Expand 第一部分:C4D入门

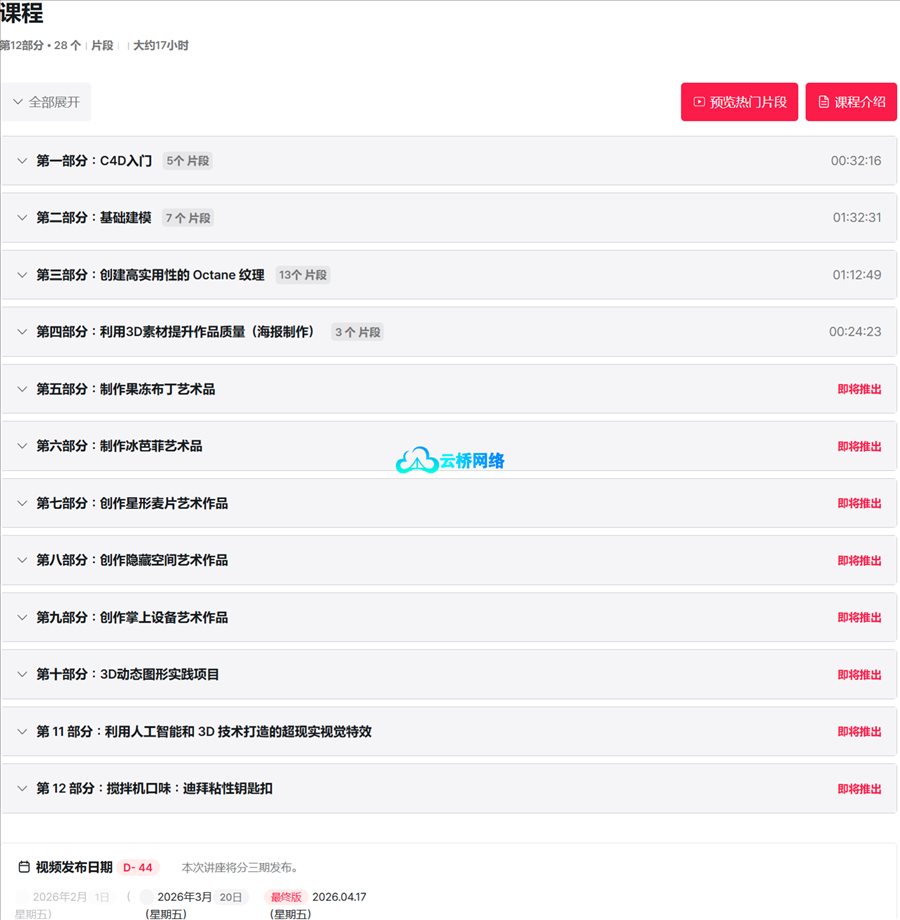(94, 161)
